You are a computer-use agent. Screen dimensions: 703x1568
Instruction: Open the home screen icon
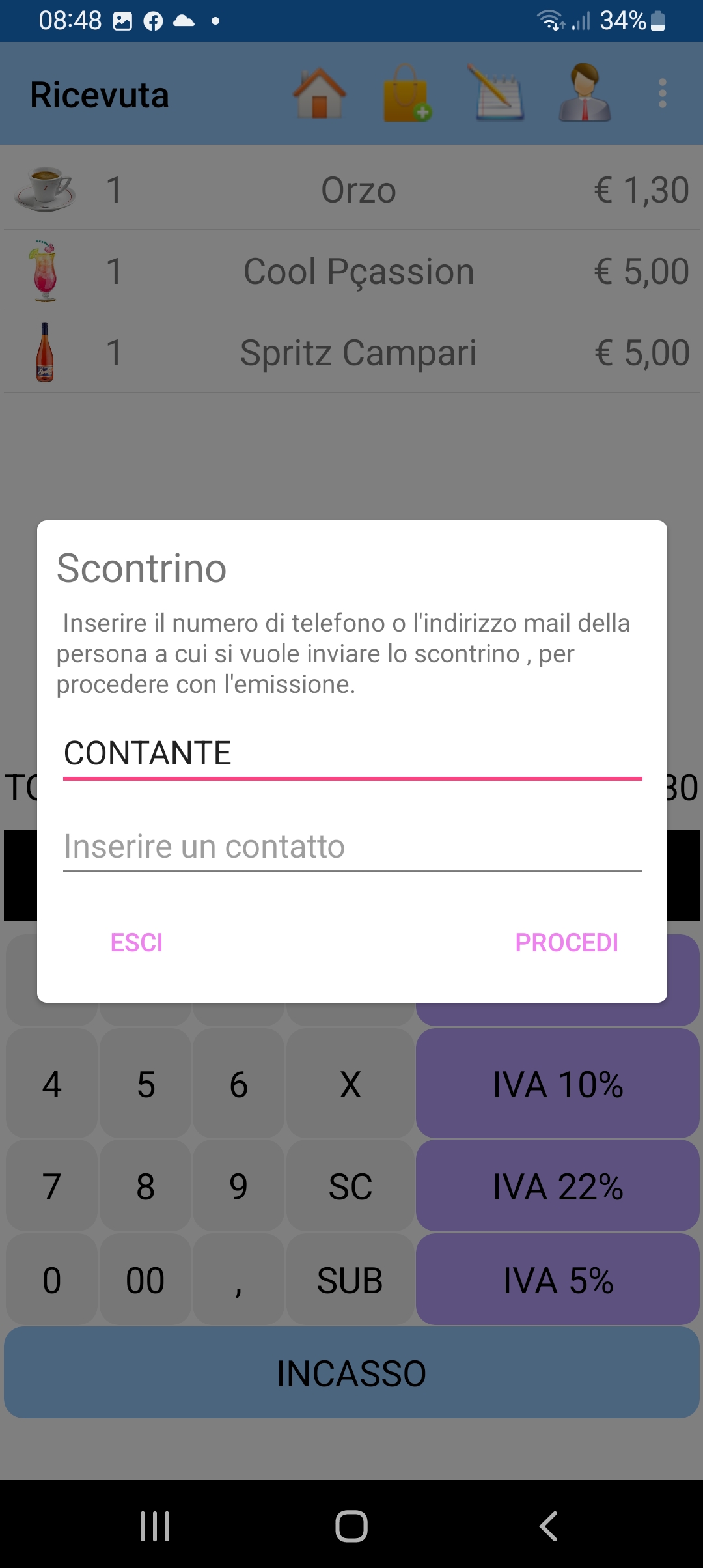318,94
